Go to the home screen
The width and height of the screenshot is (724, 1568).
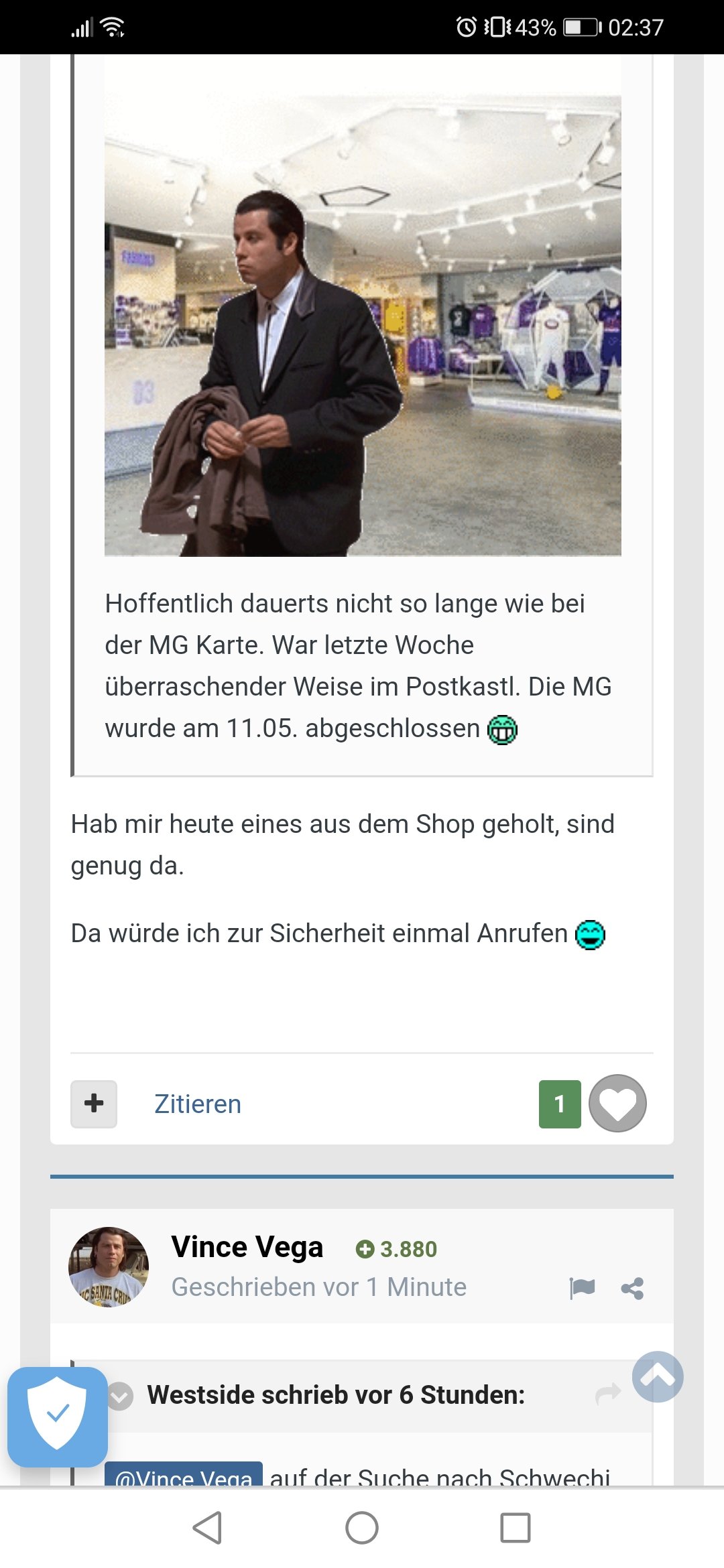362,1528
